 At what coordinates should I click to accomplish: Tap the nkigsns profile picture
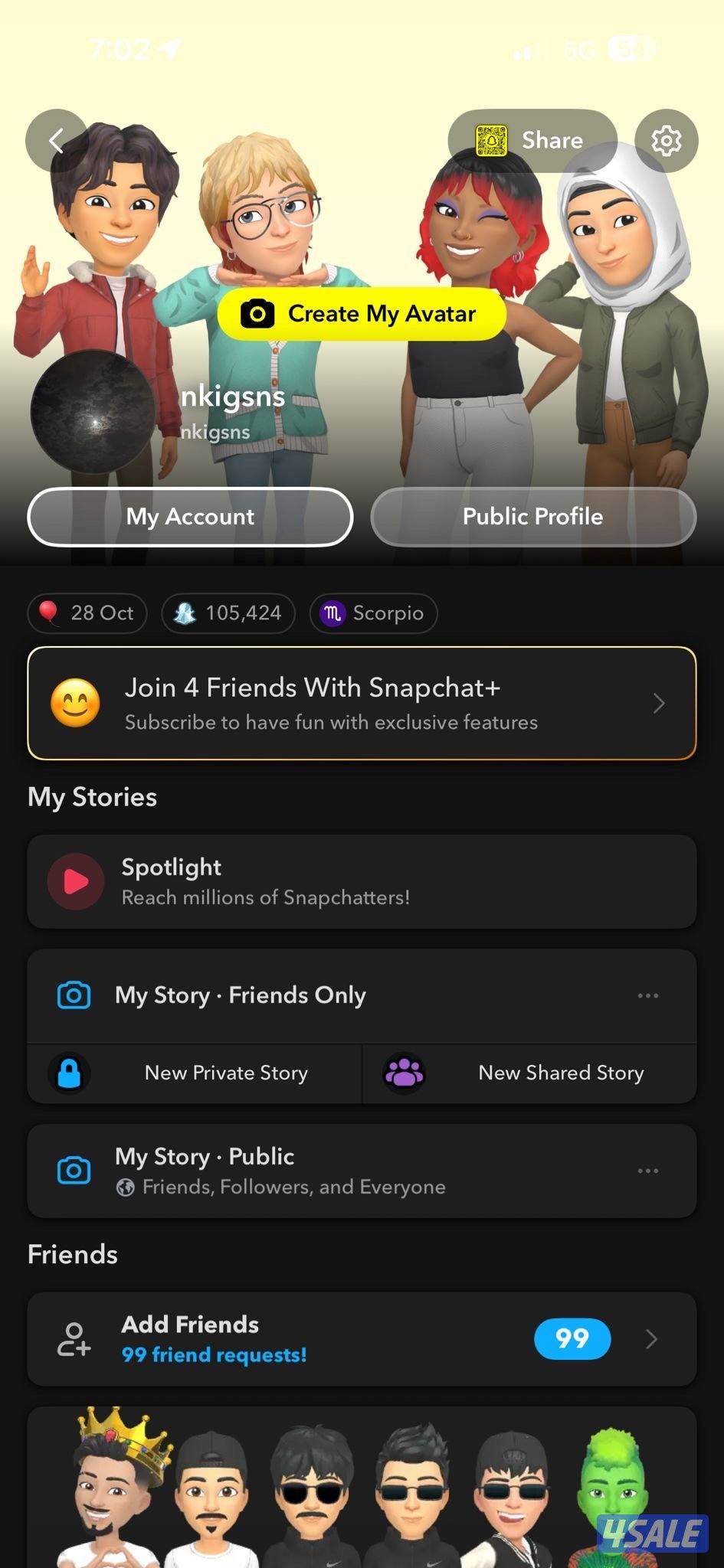coord(93,413)
